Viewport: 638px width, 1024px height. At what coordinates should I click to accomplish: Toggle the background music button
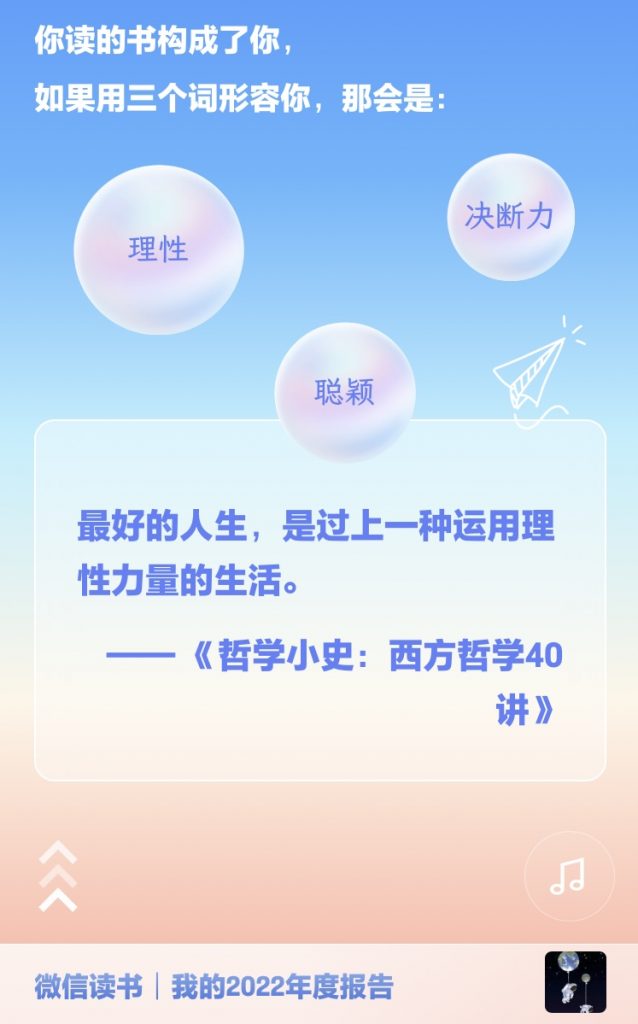point(568,876)
